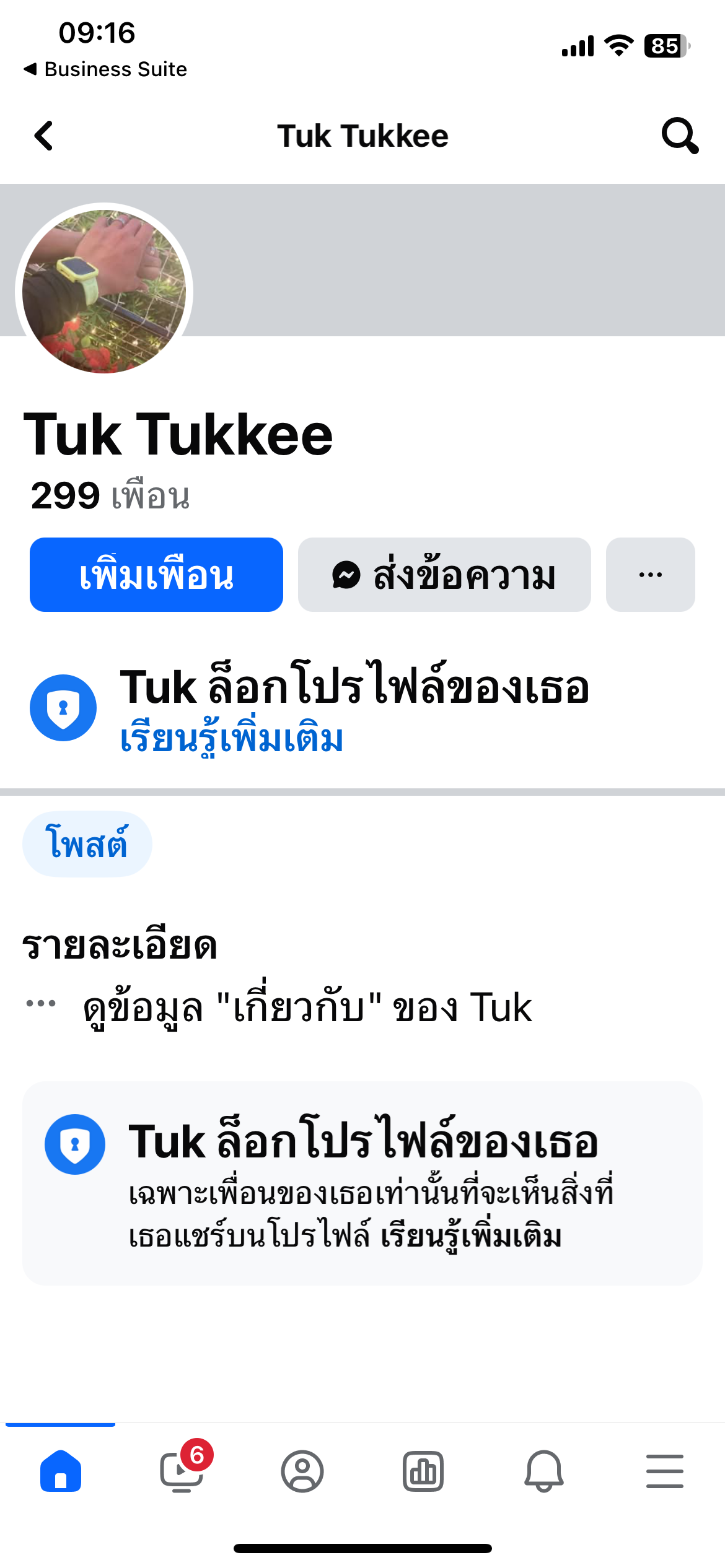
Task: Open the notifications bell
Action: (x=544, y=1471)
